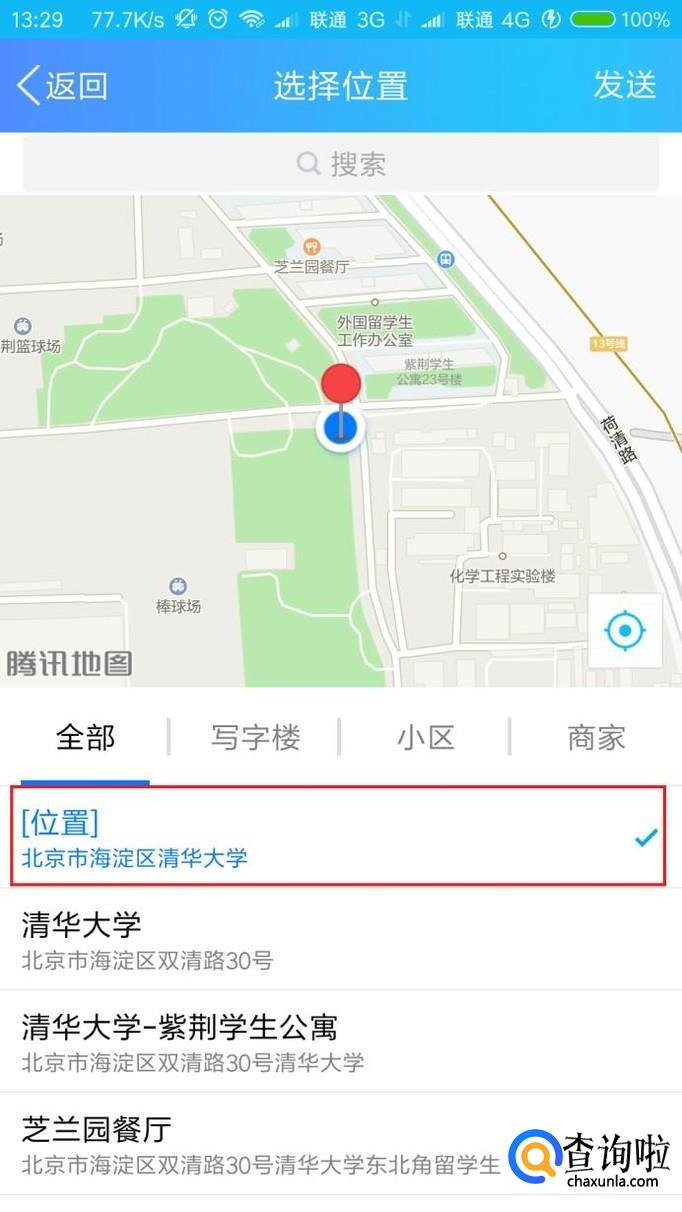Switch to the 全部 tab
Screen dimensions: 682x1212
click(x=85, y=738)
